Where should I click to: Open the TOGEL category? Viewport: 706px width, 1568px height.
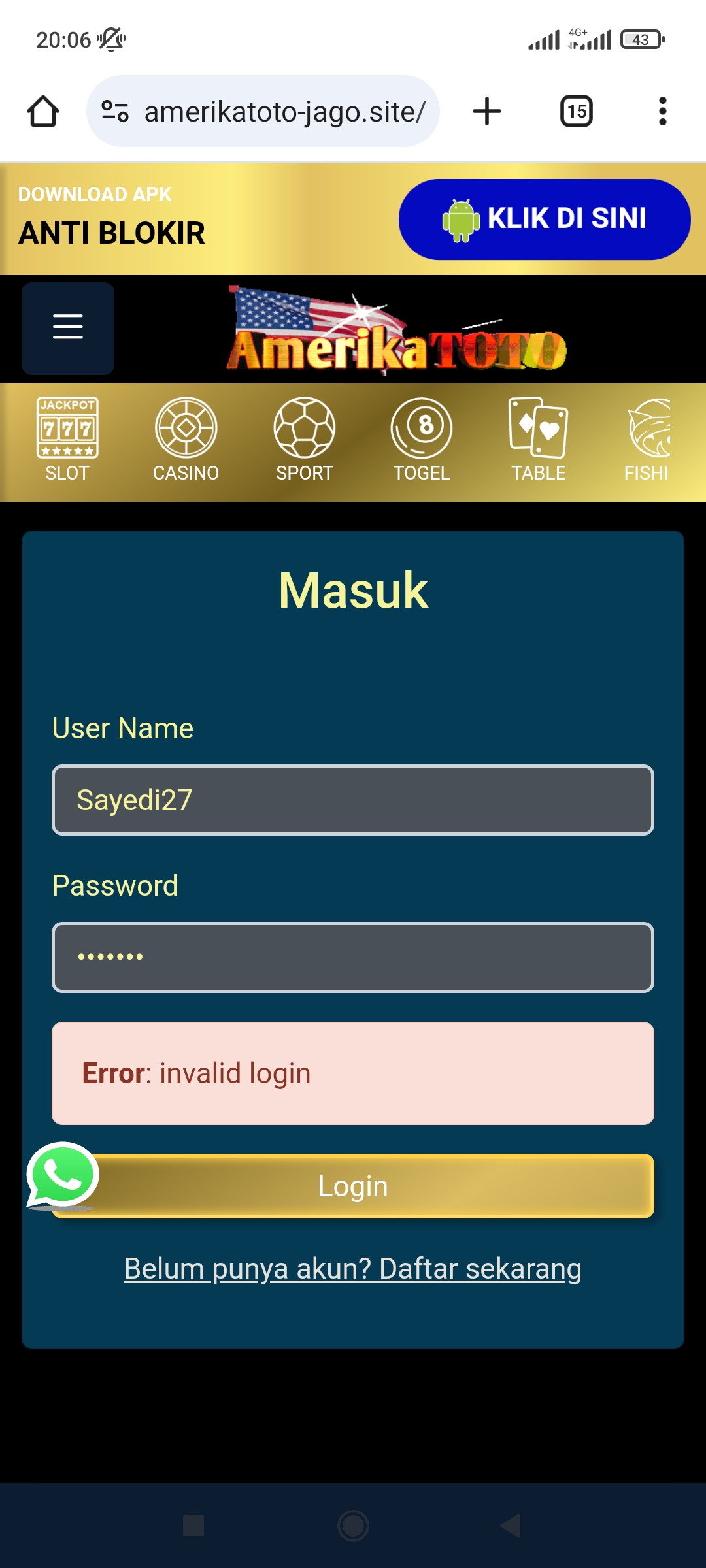[422, 439]
